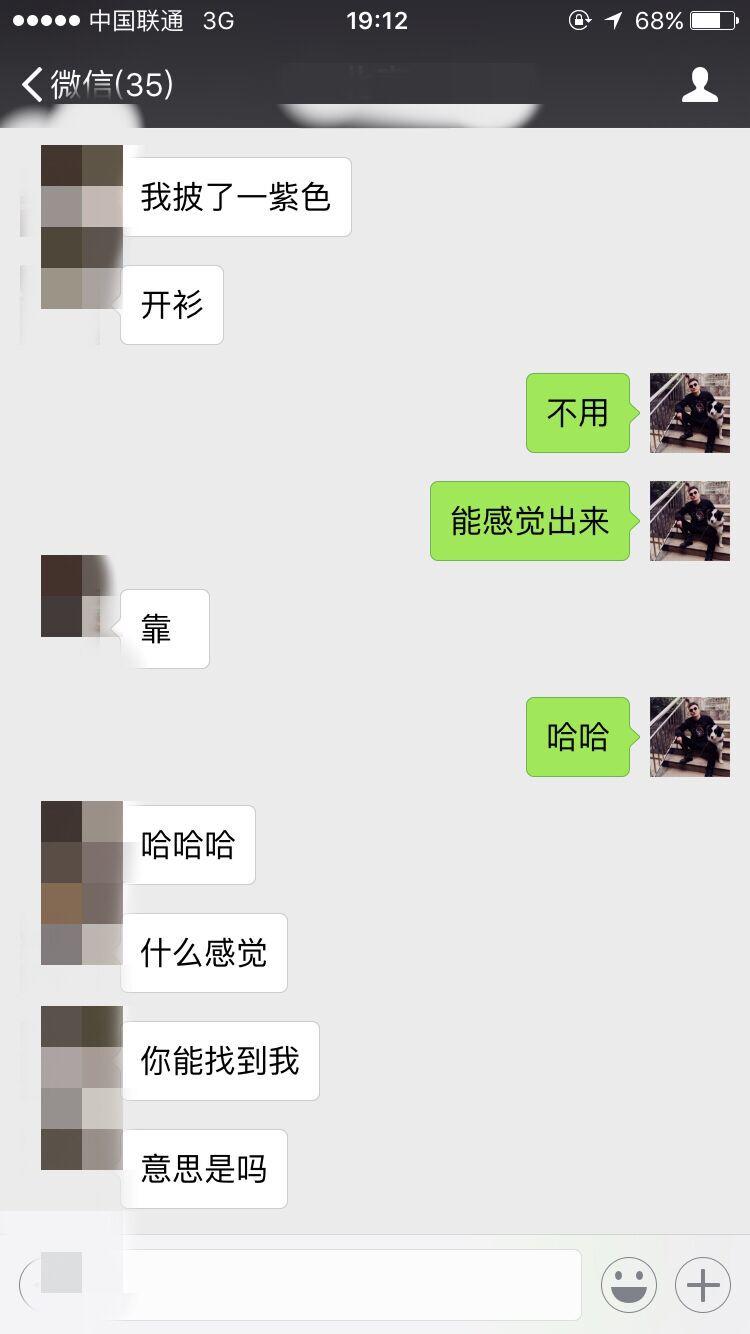Image resolution: width=750 pixels, height=1334 pixels.
Task: Select the 什么感觉 message bubble
Action: (x=203, y=953)
